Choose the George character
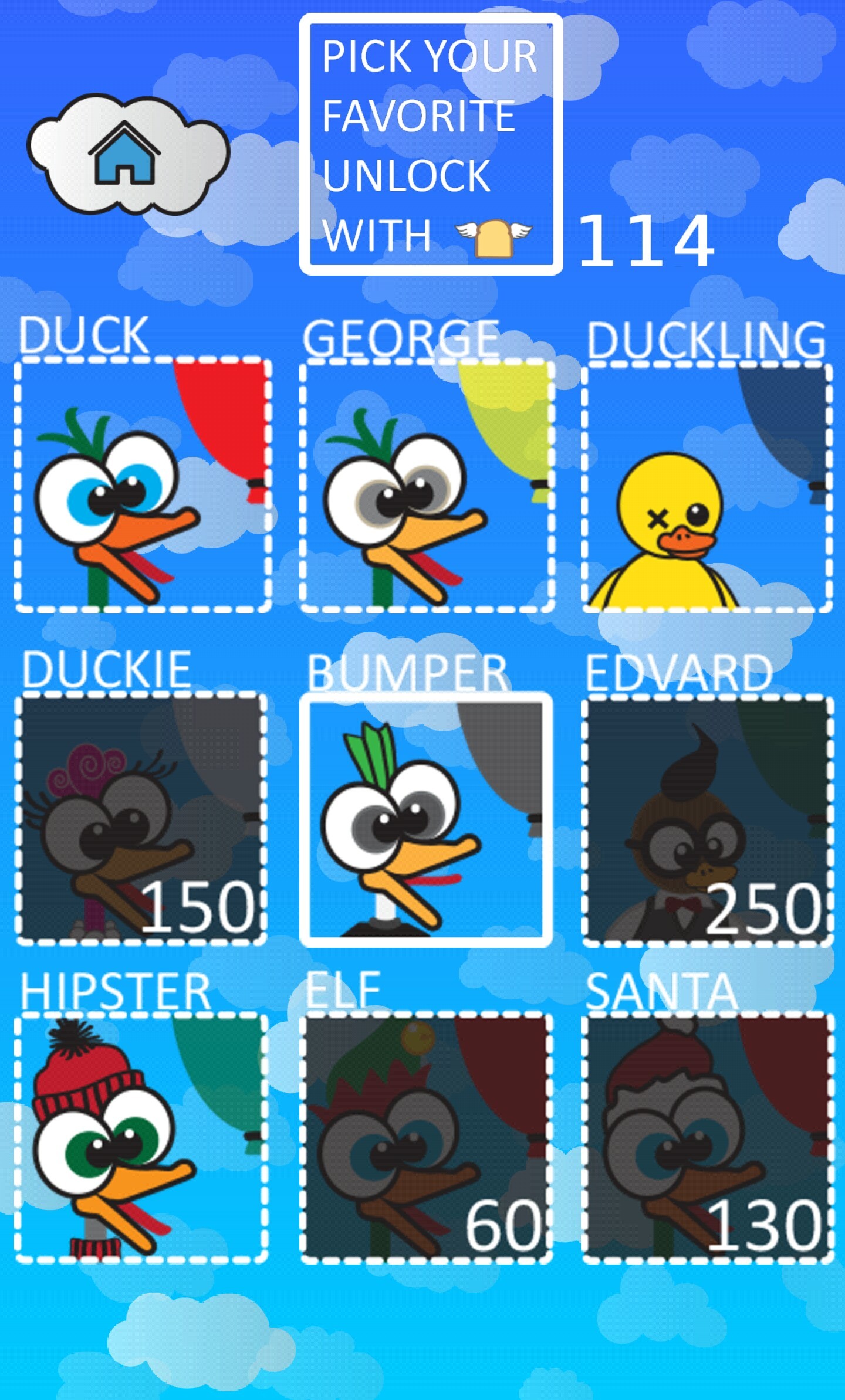 [x=427, y=486]
